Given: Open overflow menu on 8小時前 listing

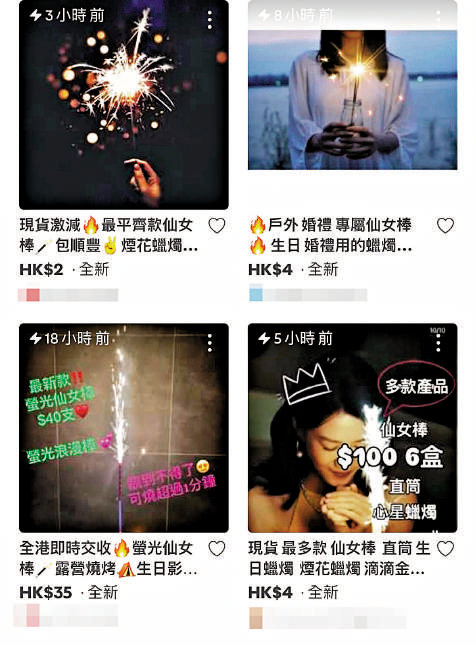Looking at the screenshot, I should pos(438,17).
